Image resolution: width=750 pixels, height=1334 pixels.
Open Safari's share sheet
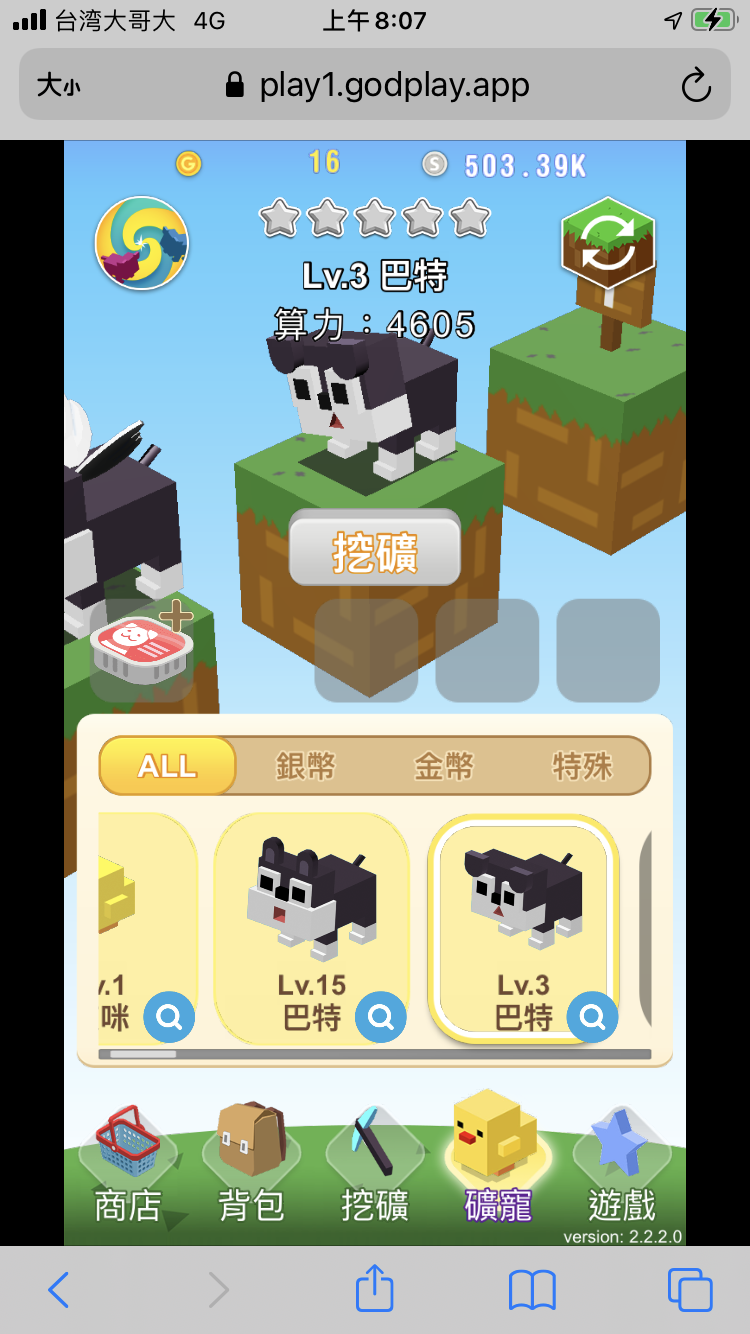pyautogui.click(x=375, y=1290)
